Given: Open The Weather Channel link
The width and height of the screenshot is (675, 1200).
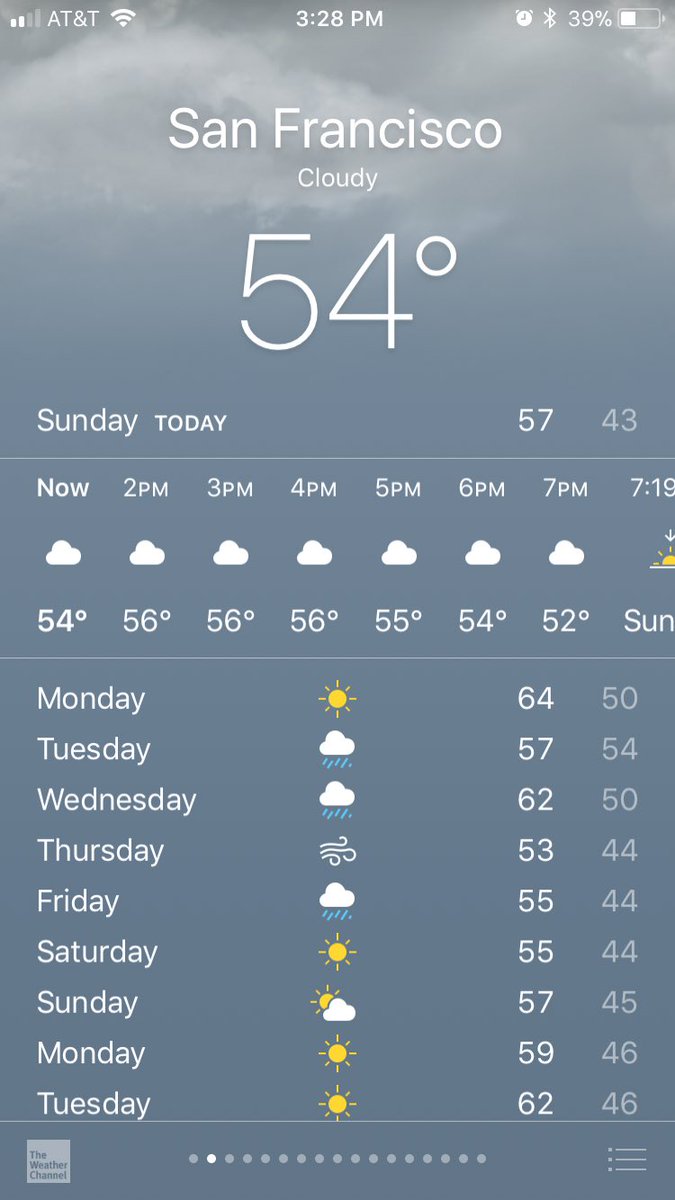Looking at the screenshot, I should (x=48, y=1161).
